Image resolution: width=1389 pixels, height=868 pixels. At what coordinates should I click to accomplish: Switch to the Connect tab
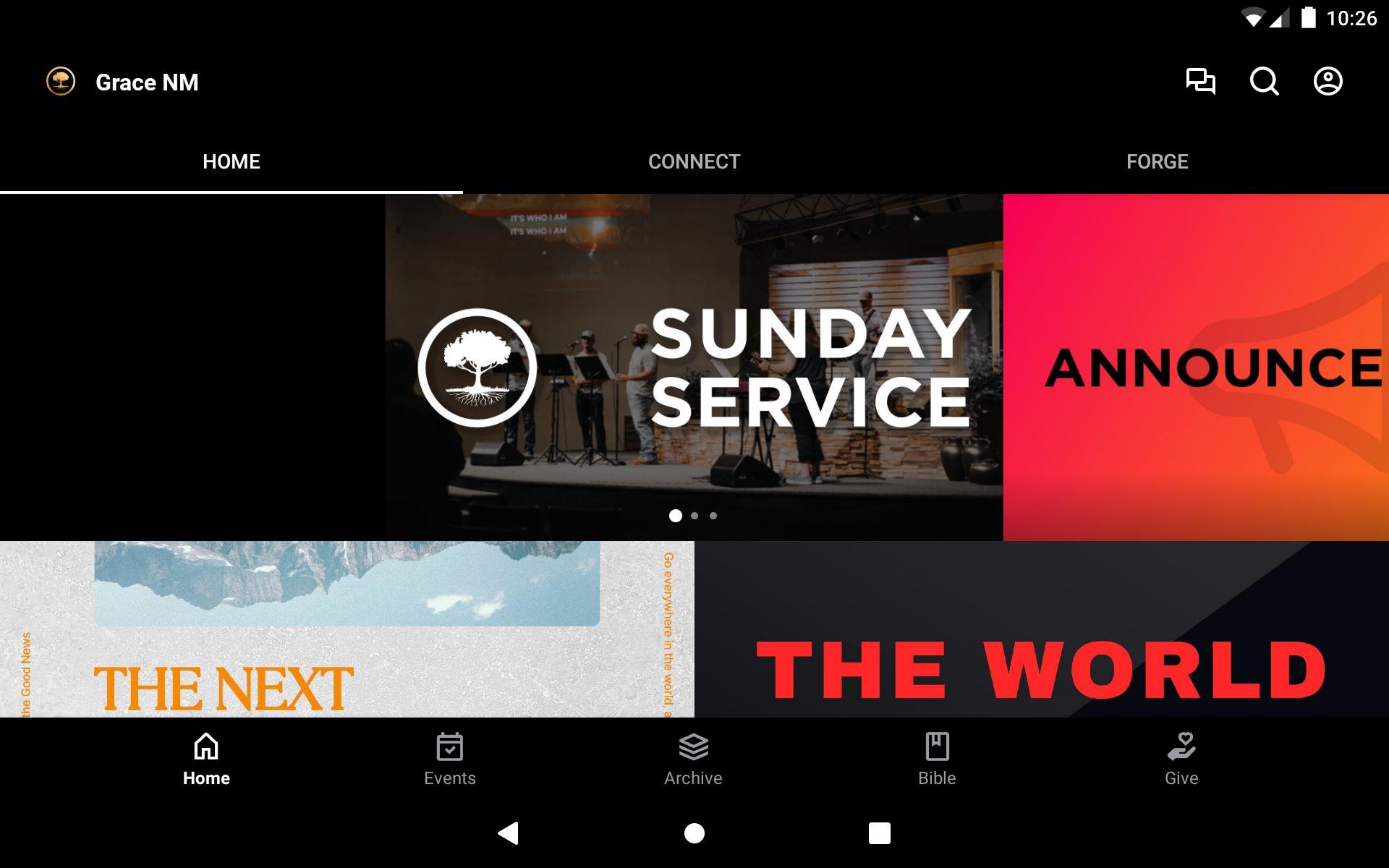(694, 161)
